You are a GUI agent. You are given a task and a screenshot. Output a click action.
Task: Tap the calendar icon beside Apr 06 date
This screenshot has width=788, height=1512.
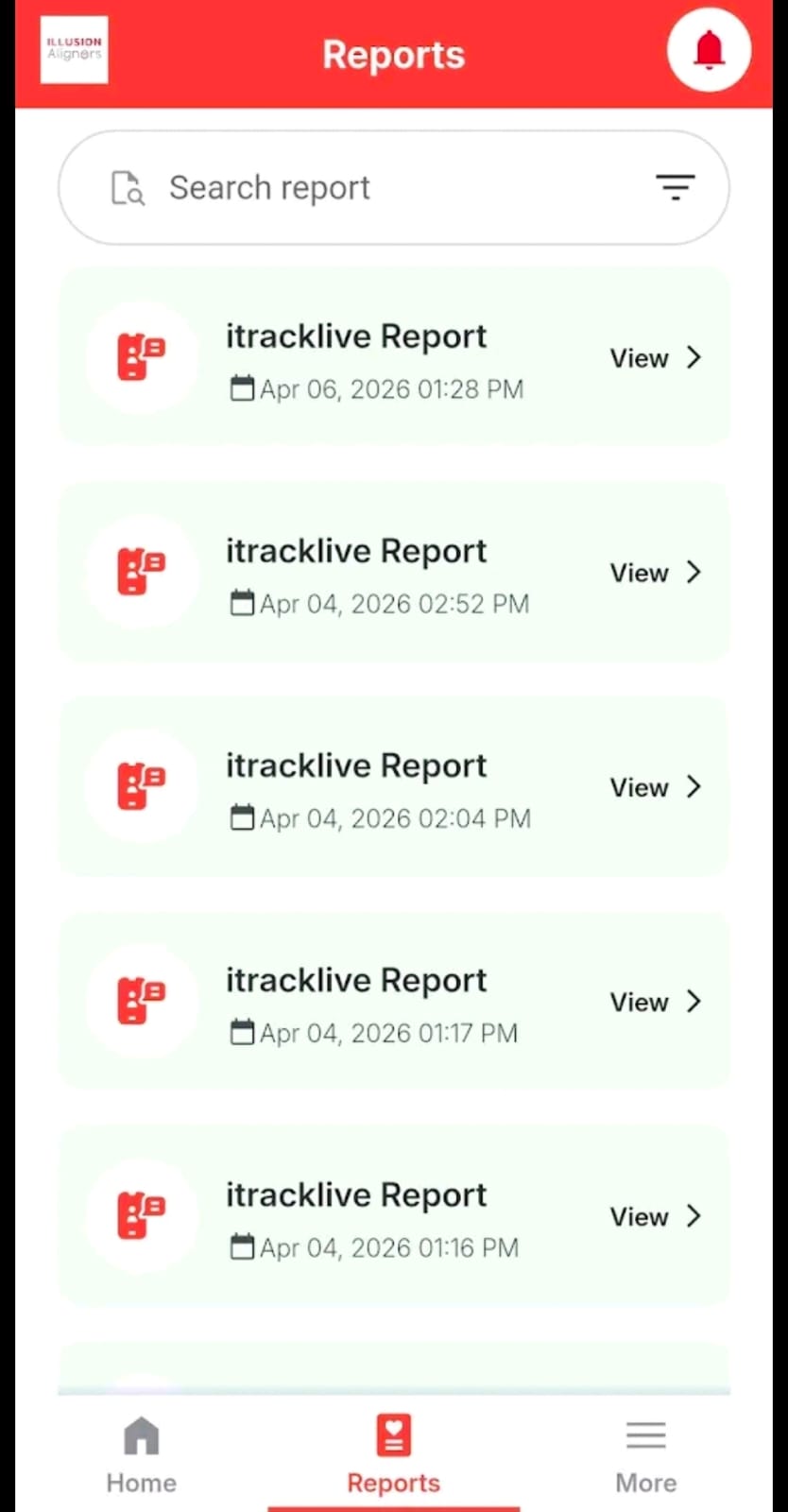(x=242, y=387)
